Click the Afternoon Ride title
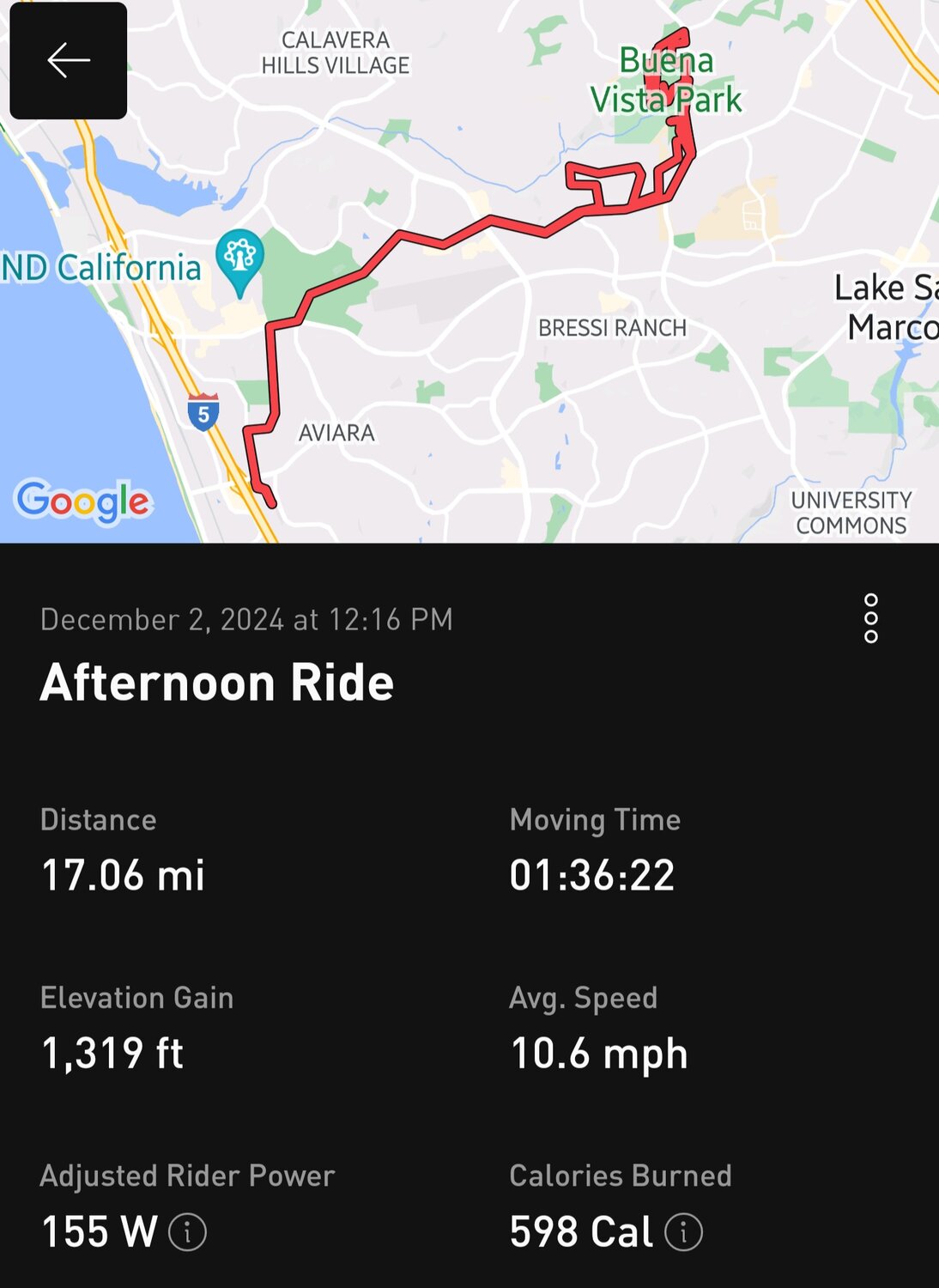This screenshot has width=939, height=1288. [x=218, y=684]
